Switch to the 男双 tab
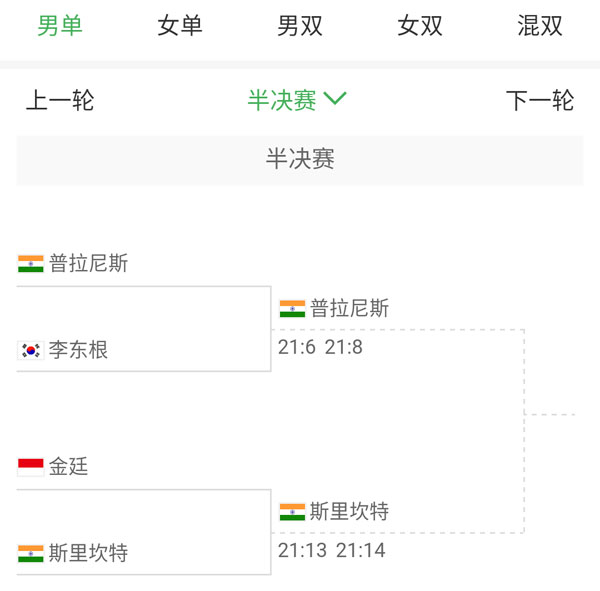This screenshot has width=600, height=591. (300, 26)
